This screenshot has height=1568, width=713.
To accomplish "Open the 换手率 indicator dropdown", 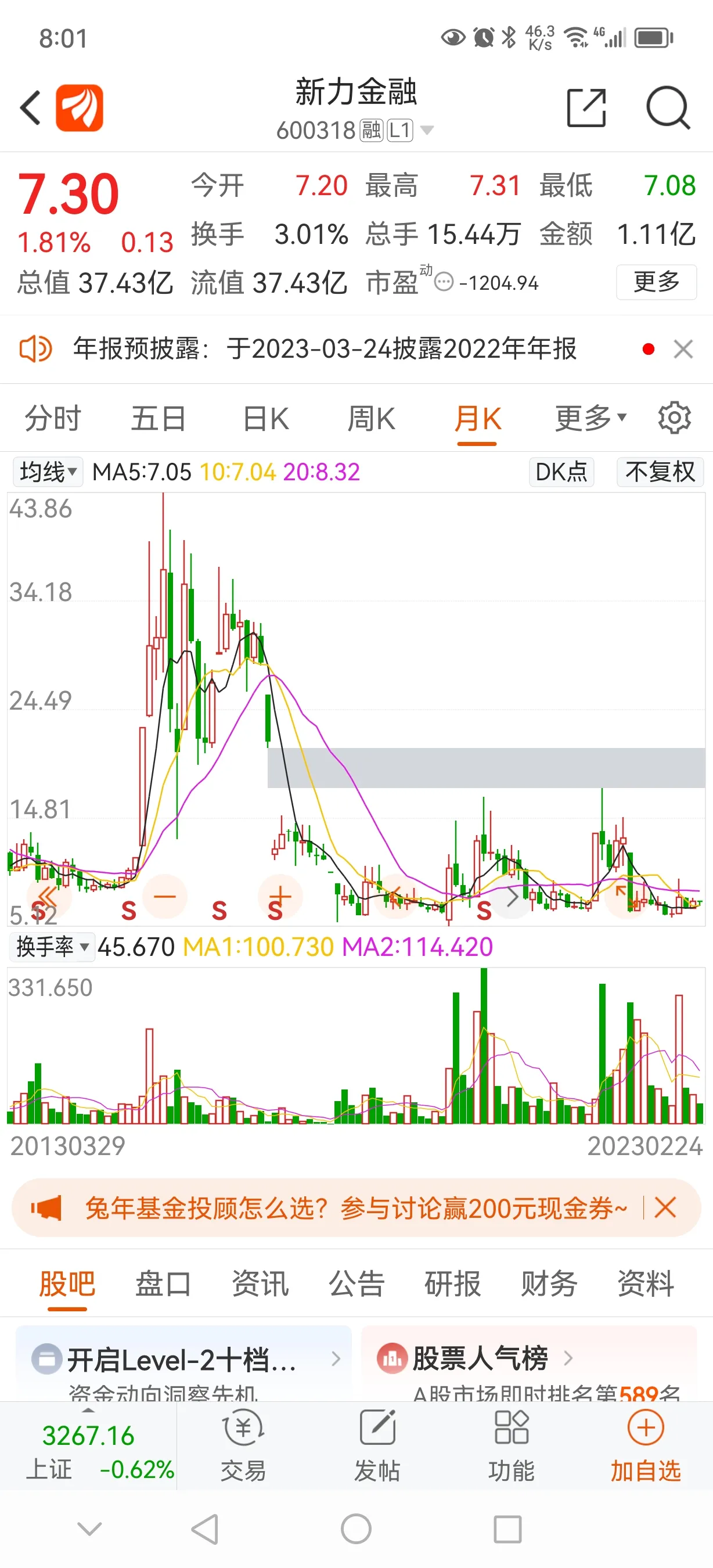I will click(52, 947).
